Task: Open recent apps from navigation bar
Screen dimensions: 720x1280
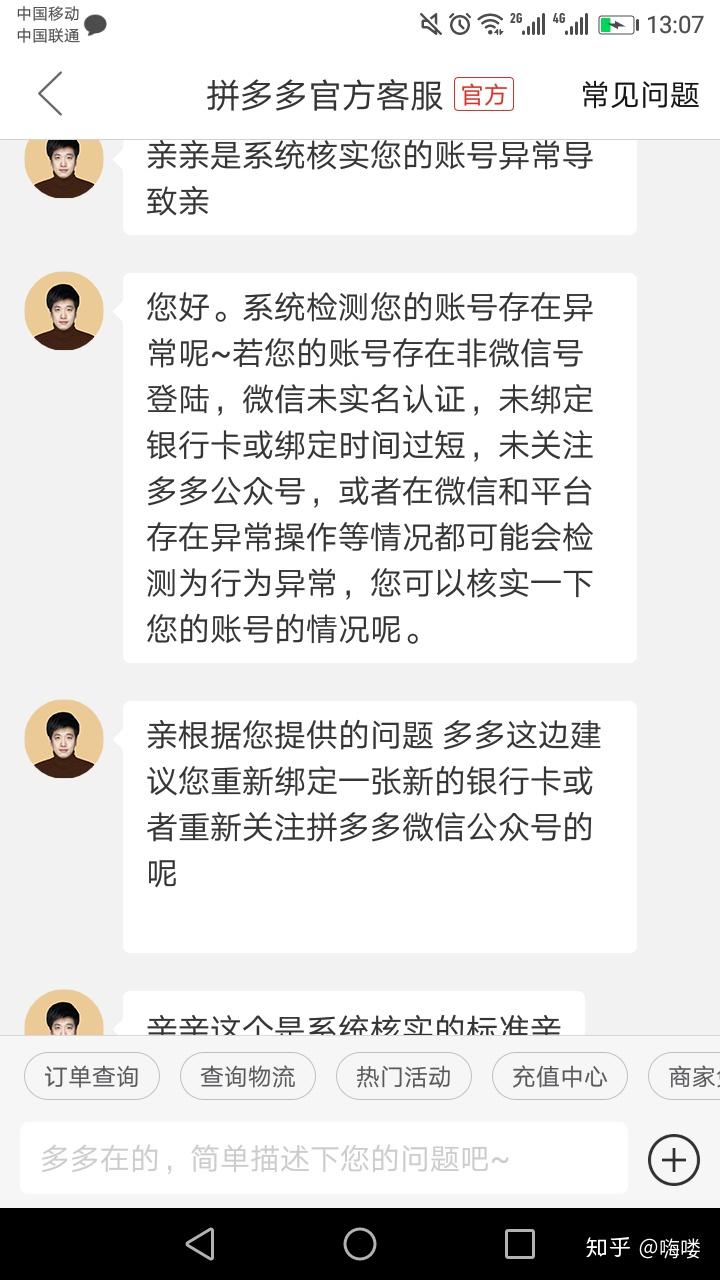Action: pos(520,1244)
